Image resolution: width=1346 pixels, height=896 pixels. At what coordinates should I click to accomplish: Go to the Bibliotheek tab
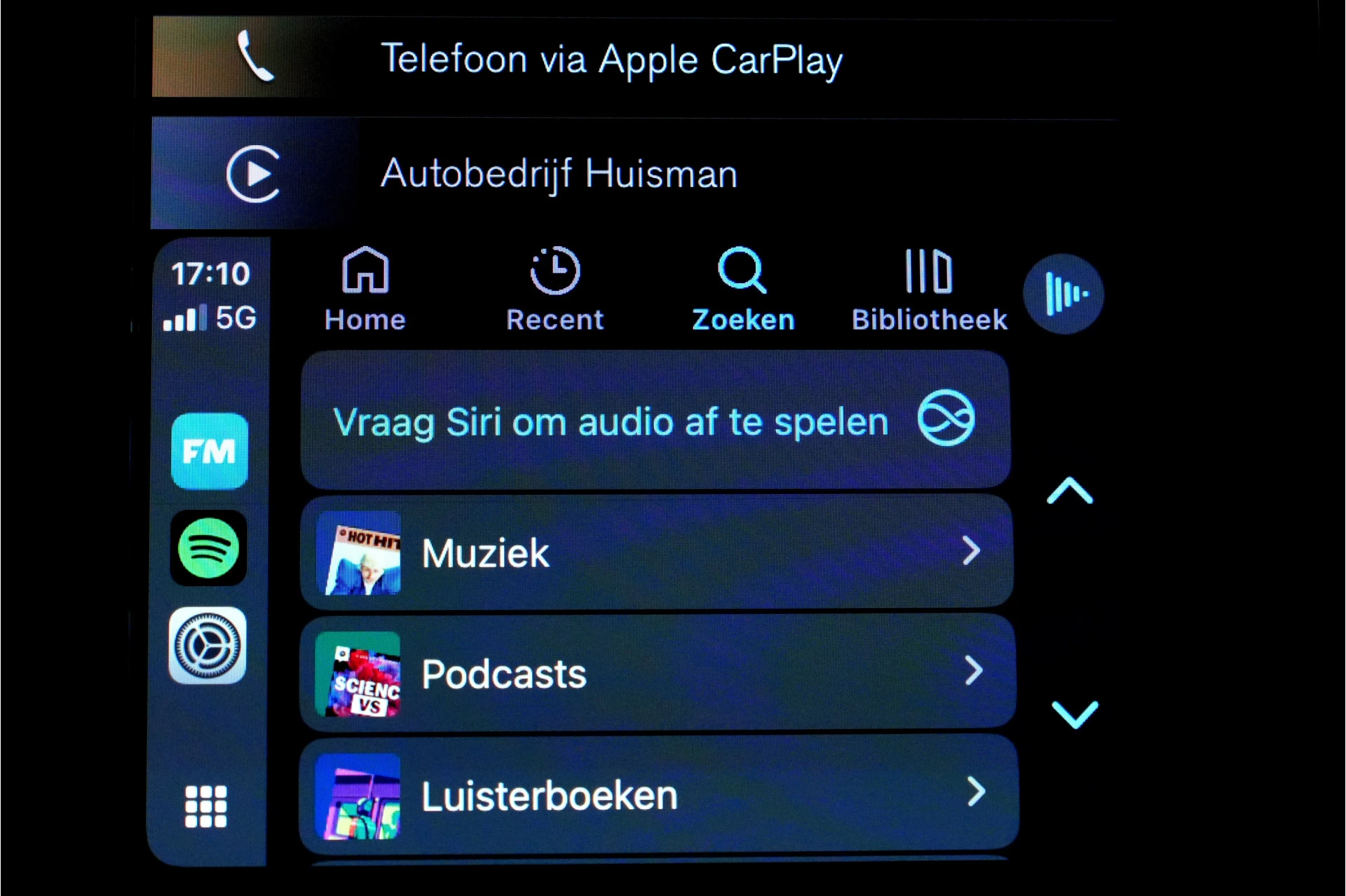coord(929,289)
